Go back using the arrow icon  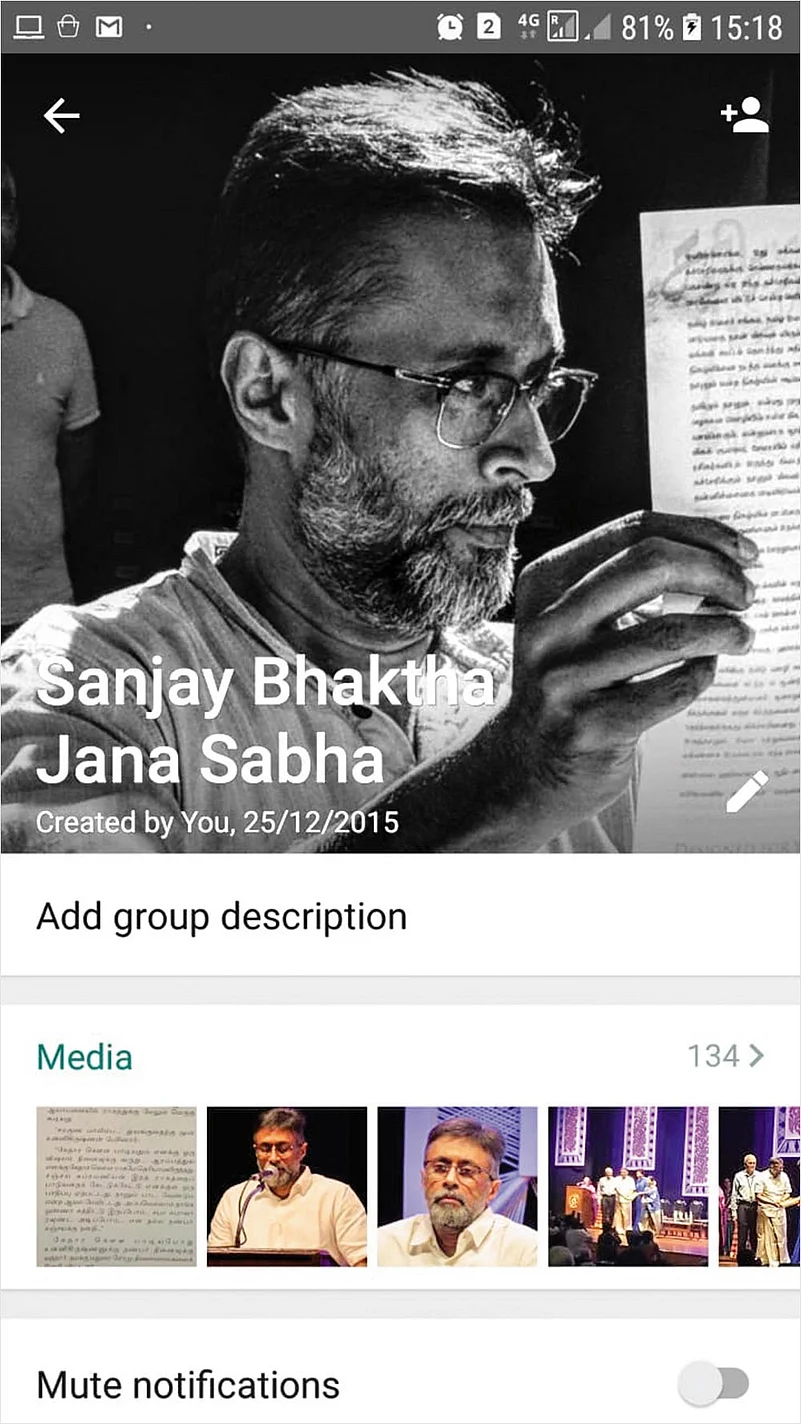click(61, 117)
